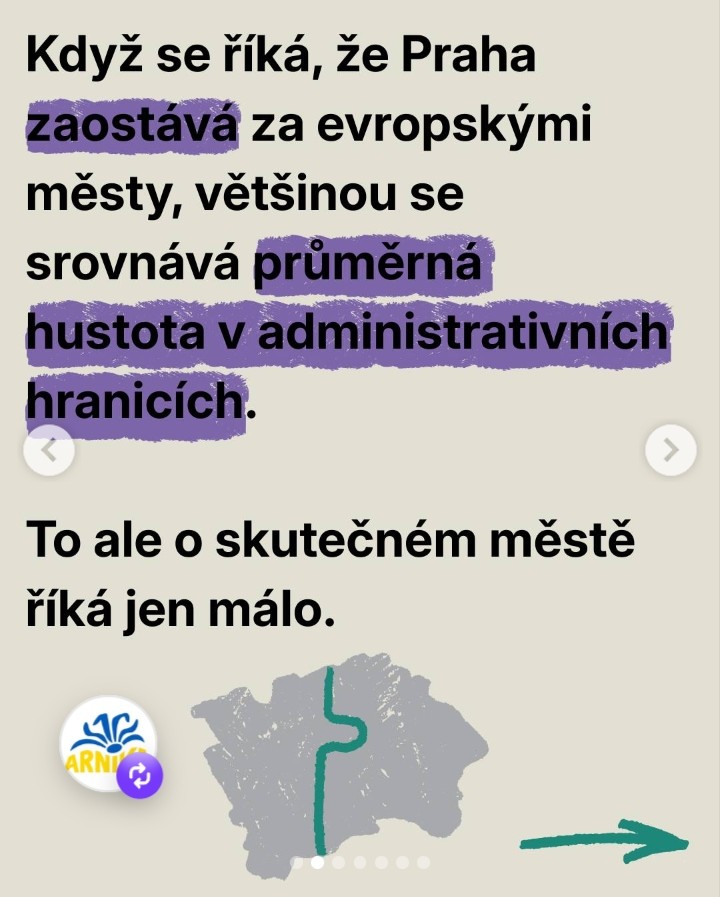
Task: Go back to the previous carousel slide
Action: [x=48, y=451]
